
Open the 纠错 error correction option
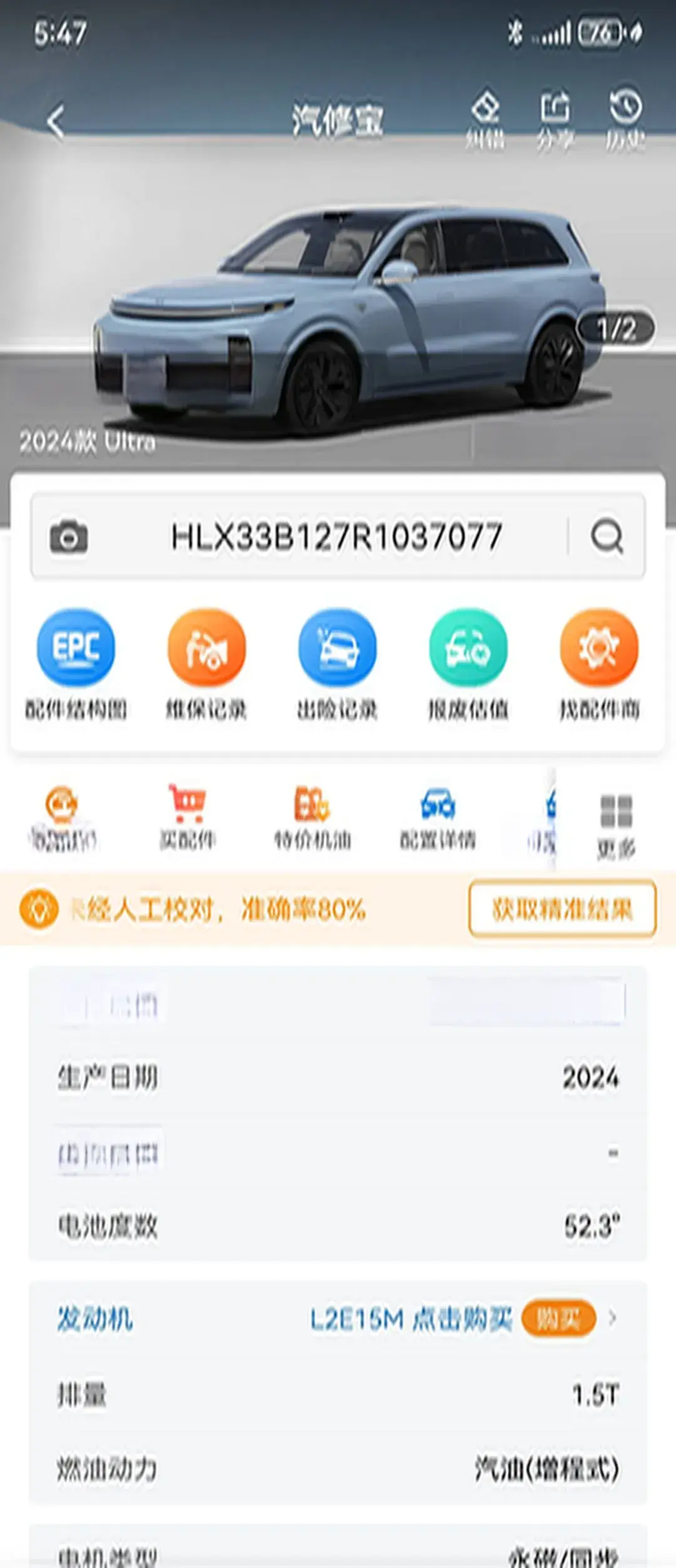coord(485,120)
